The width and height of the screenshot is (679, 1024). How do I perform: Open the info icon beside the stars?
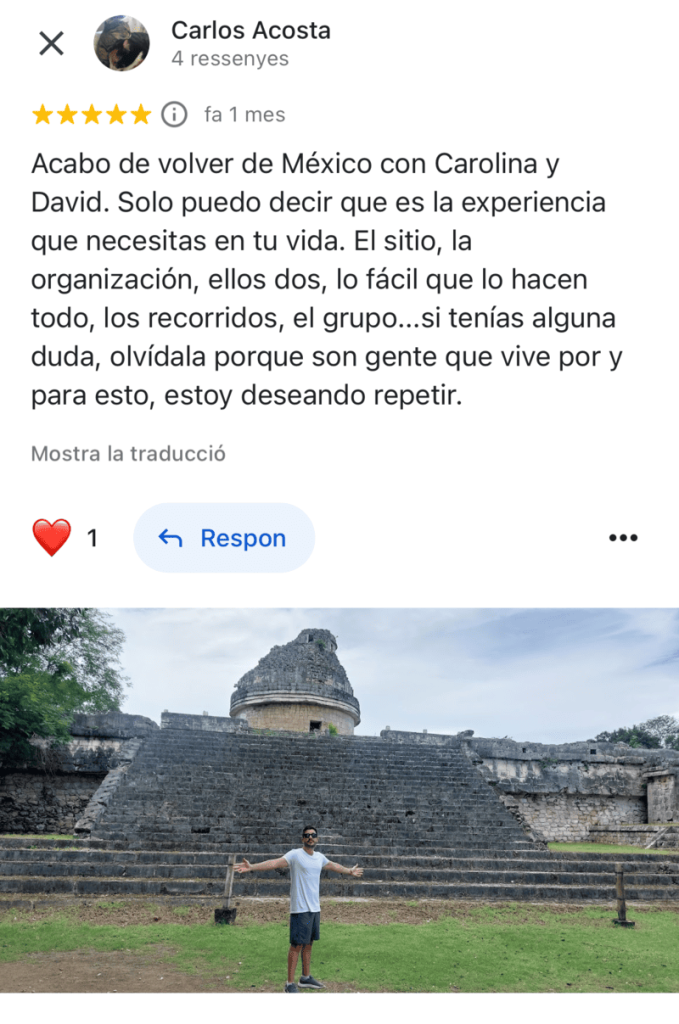174,114
